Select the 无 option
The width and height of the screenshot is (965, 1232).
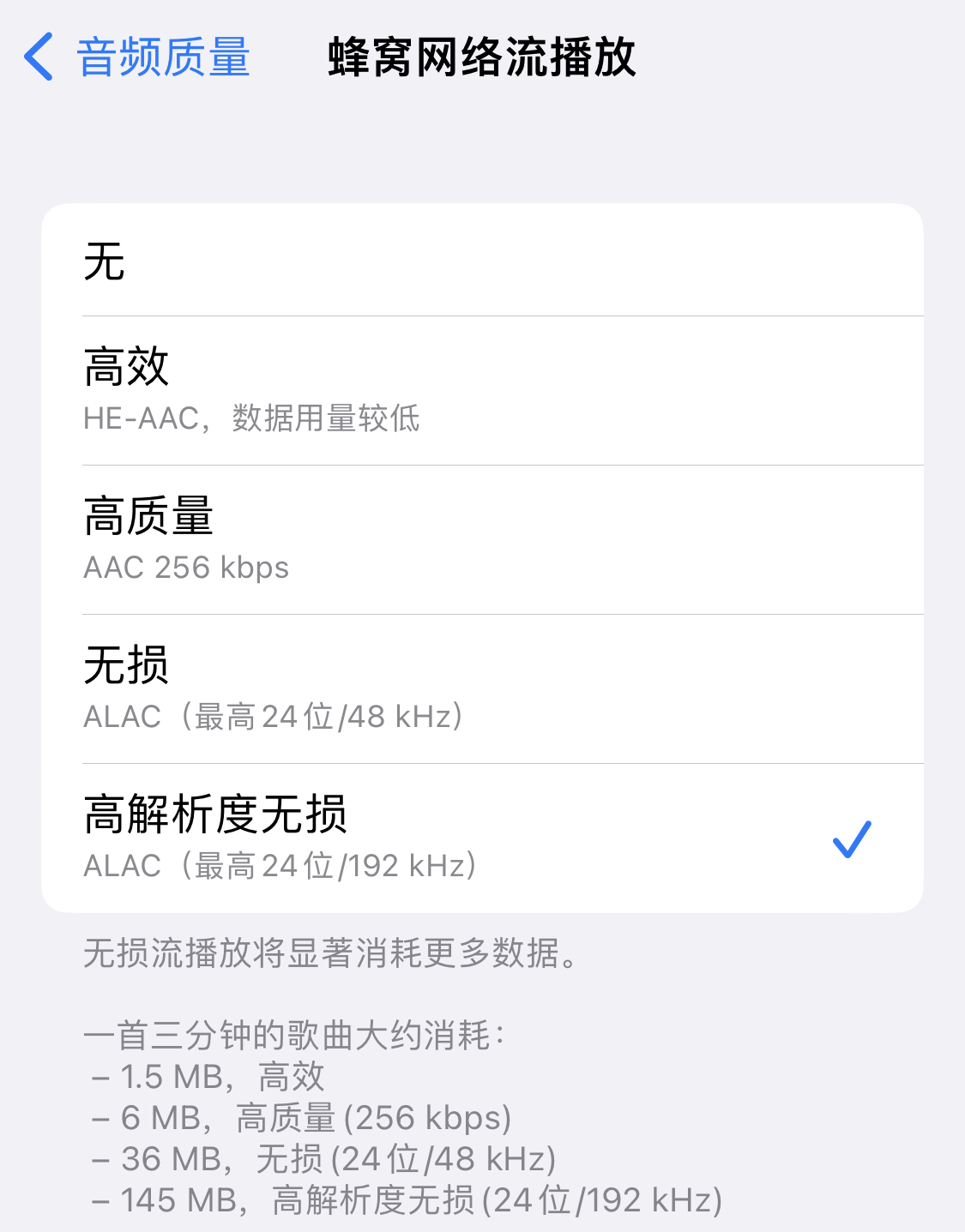(x=480, y=260)
